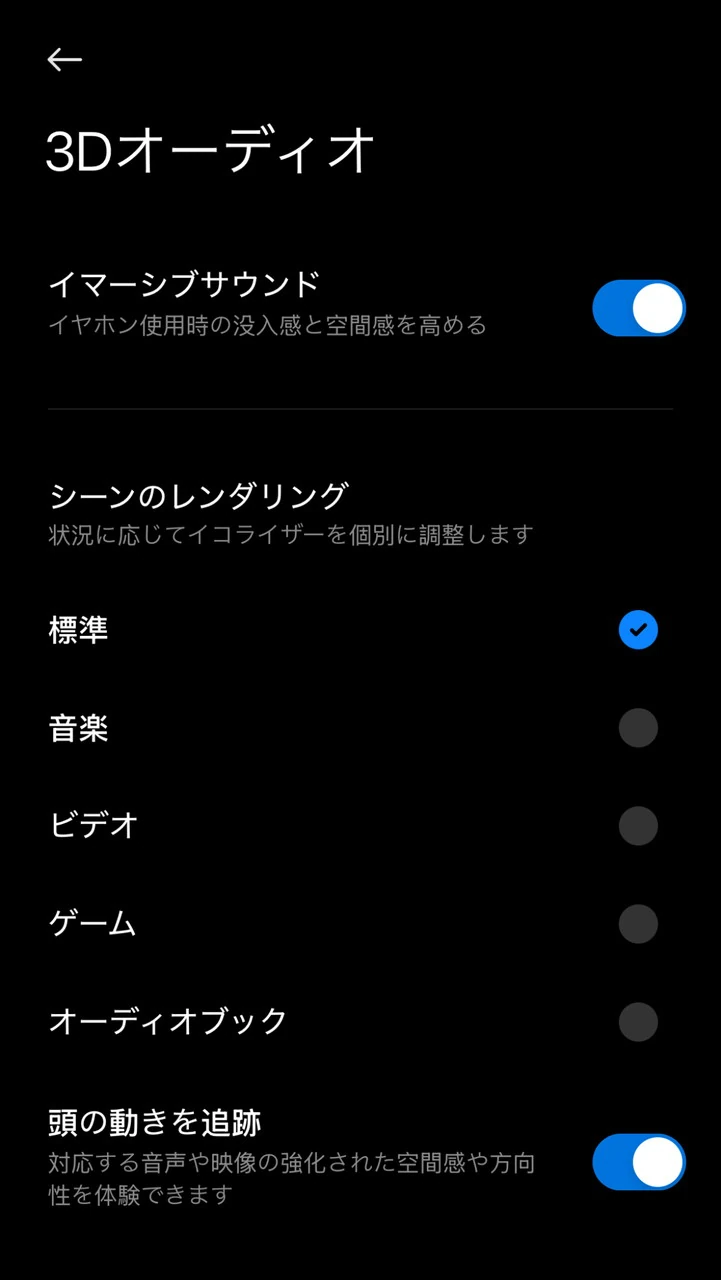This screenshot has width=721, height=1280.
Task: Turn off the イマーシブサウンド switch
Action: (x=638, y=308)
